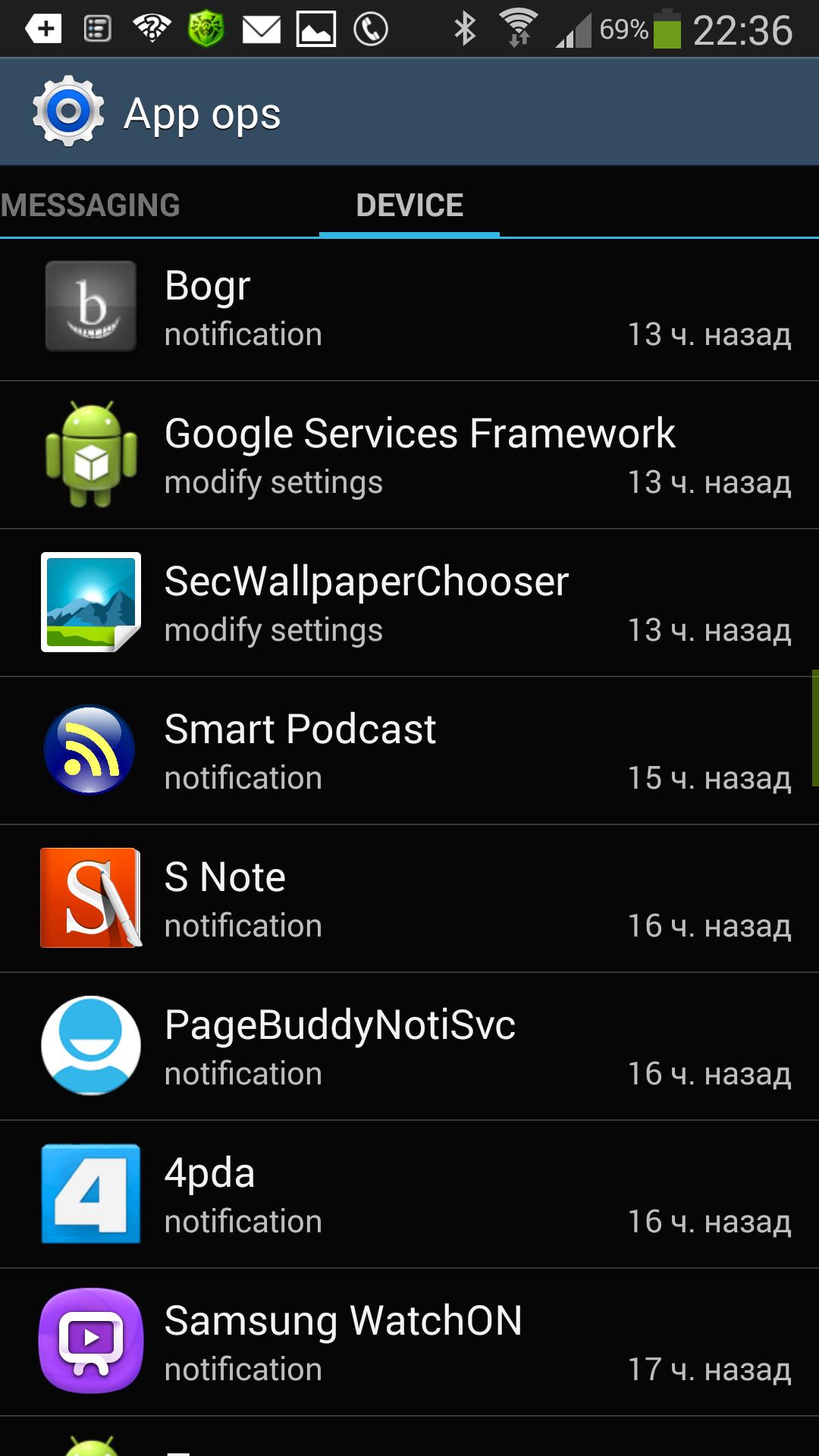Tap the S Note app icon
This screenshot has height=1456, width=819.
point(90,899)
